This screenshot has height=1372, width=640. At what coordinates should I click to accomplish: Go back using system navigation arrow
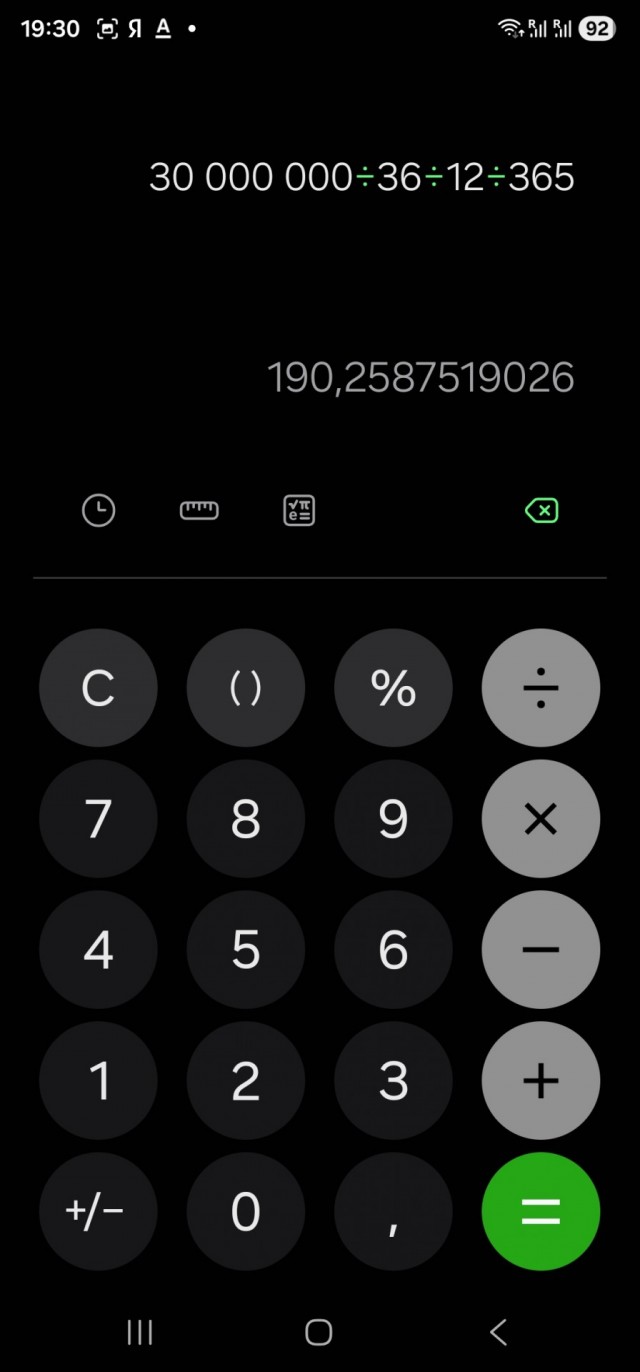click(498, 1331)
